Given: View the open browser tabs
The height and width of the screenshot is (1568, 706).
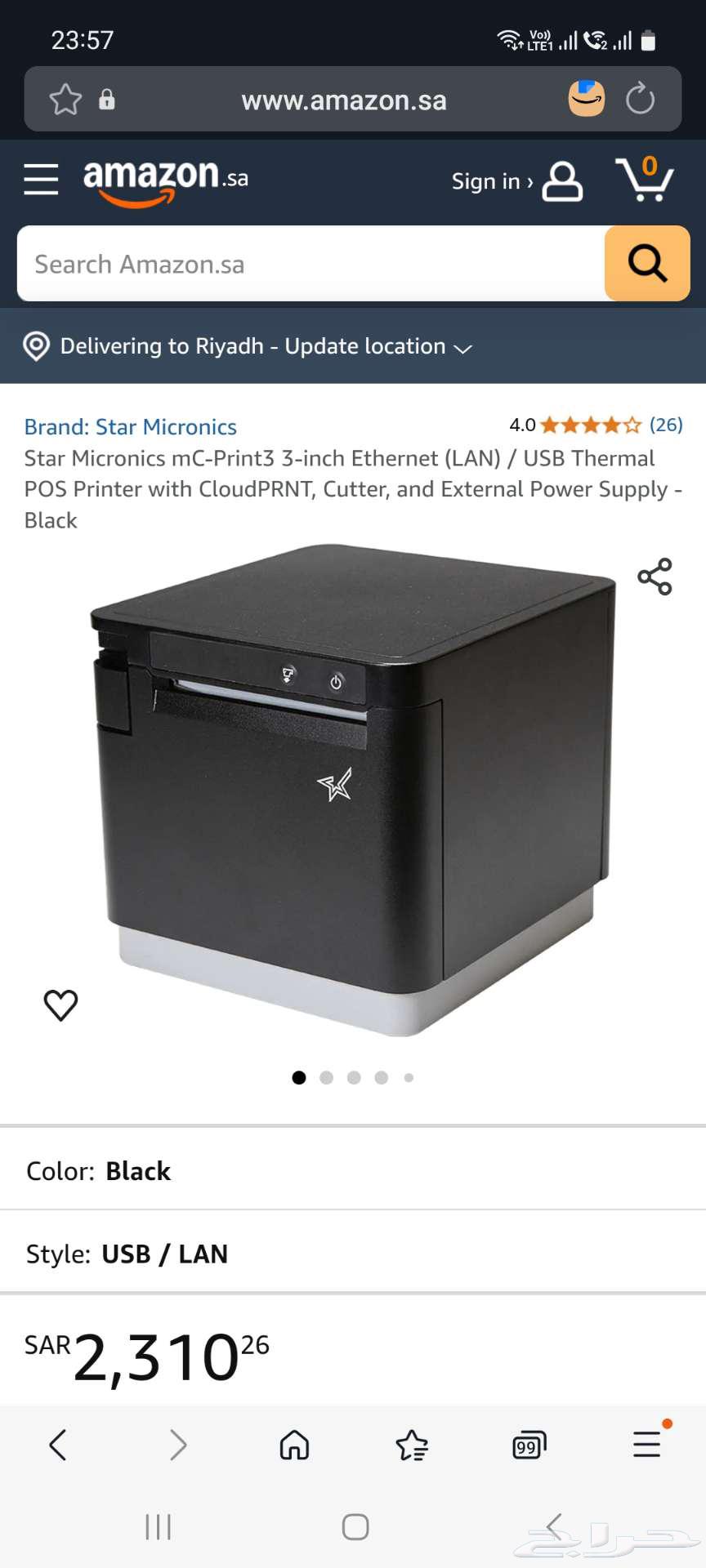Looking at the screenshot, I should click(529, 1445).
